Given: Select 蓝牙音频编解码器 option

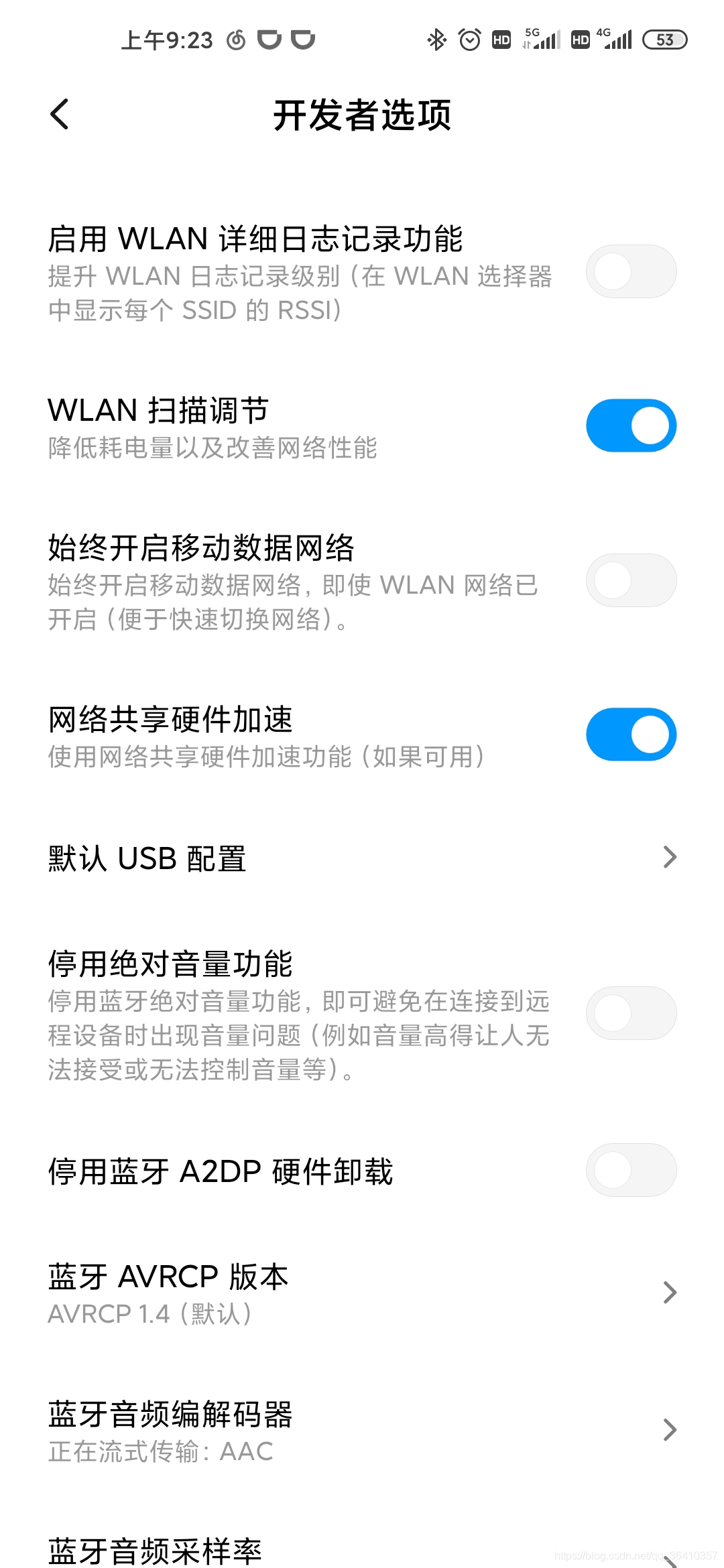Looking at the screenshot, I should [362, 1431].
